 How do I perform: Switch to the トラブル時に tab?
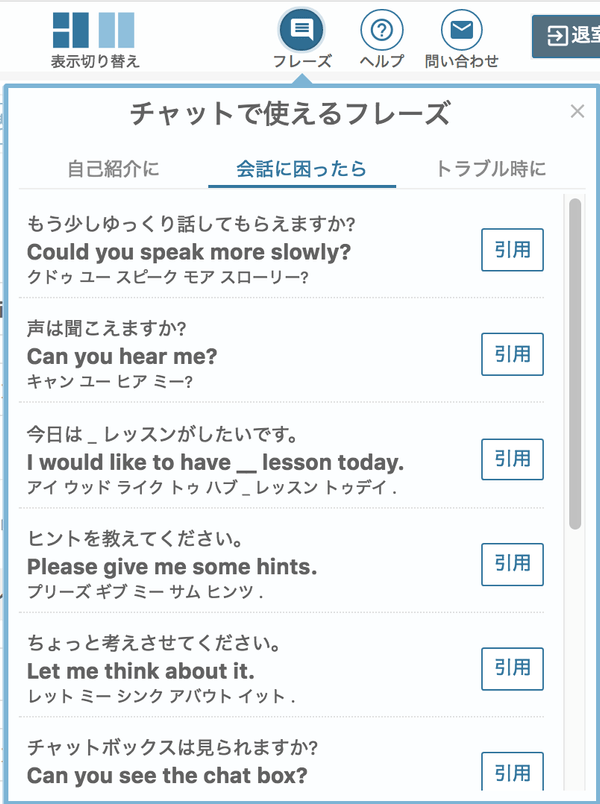click(x=491, y=169)
